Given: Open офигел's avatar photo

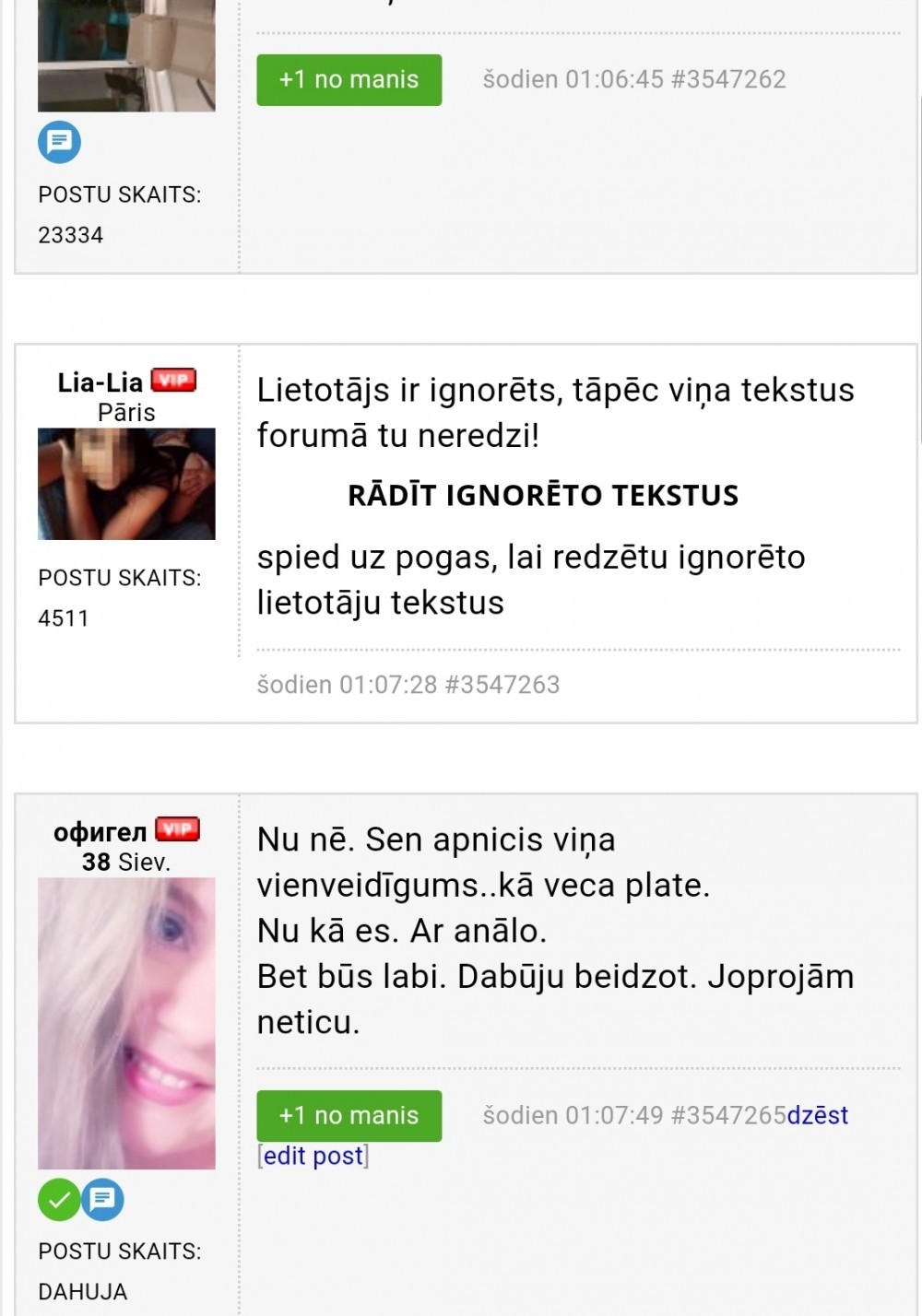Looking at the screenshot, I should pyautogui.click(x=126, y=1023).
